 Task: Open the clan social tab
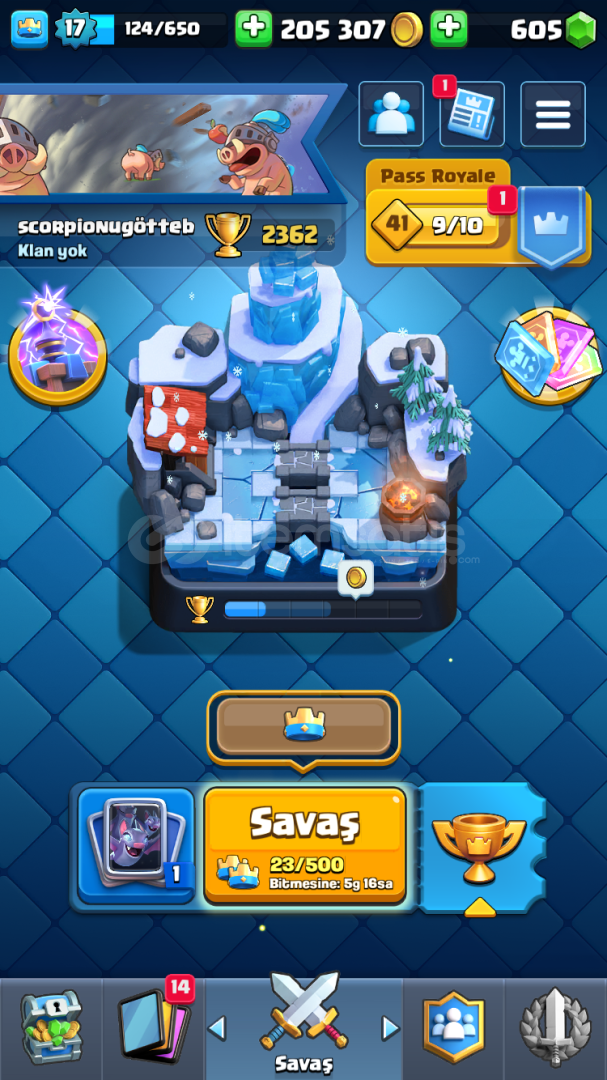pyautogui.click(x=453, y=1028)
